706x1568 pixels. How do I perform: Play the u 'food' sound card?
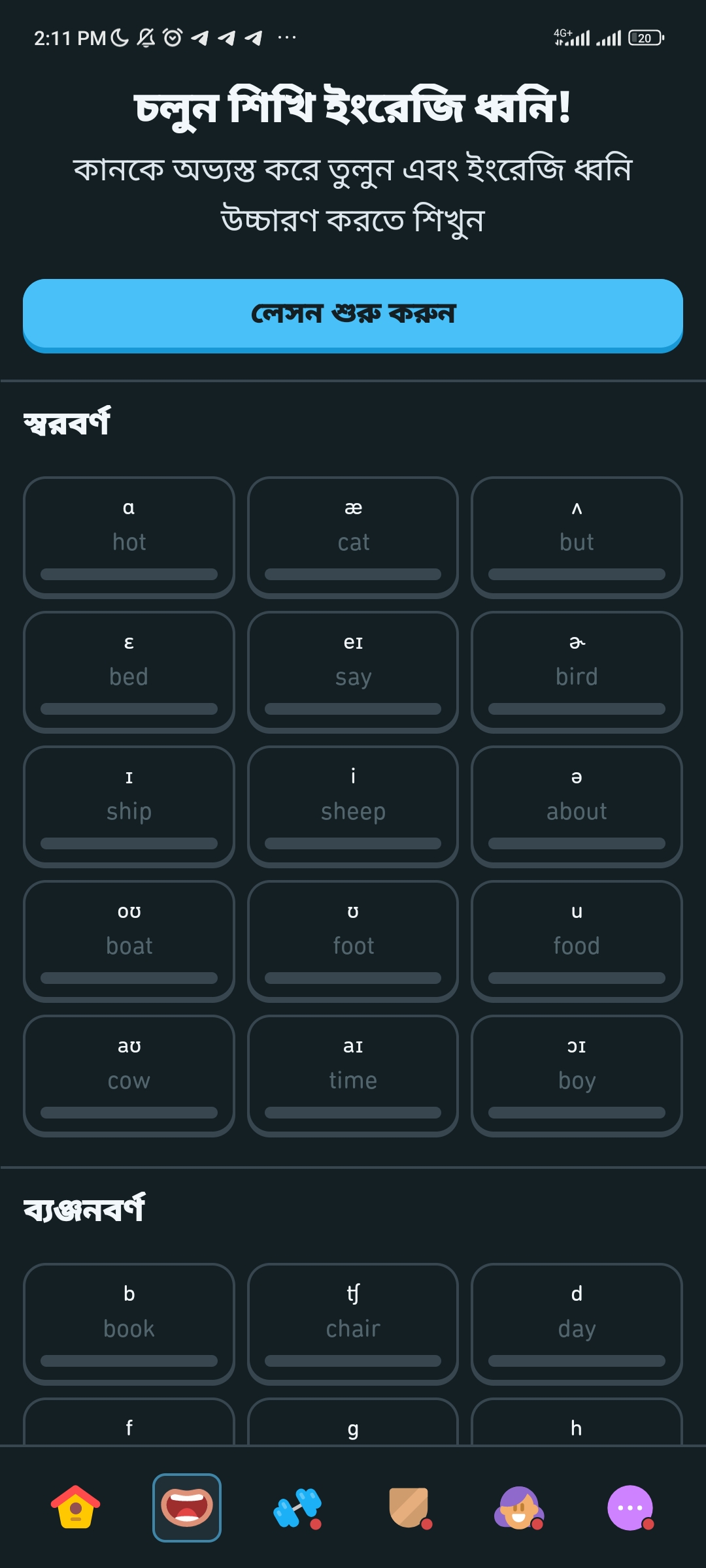click(577, 941)
